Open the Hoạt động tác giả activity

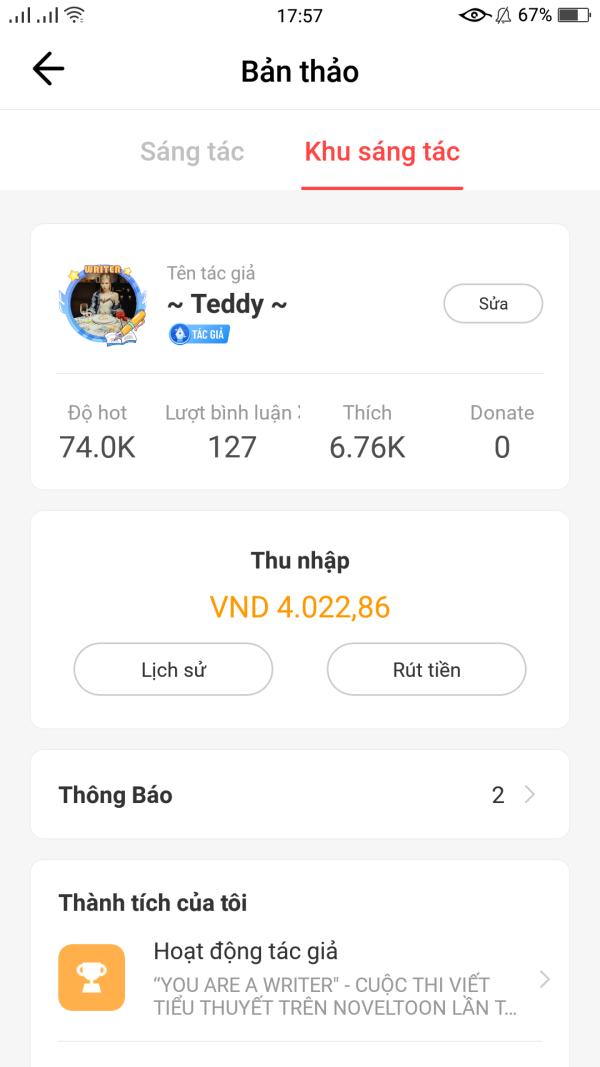pos(300,977)
